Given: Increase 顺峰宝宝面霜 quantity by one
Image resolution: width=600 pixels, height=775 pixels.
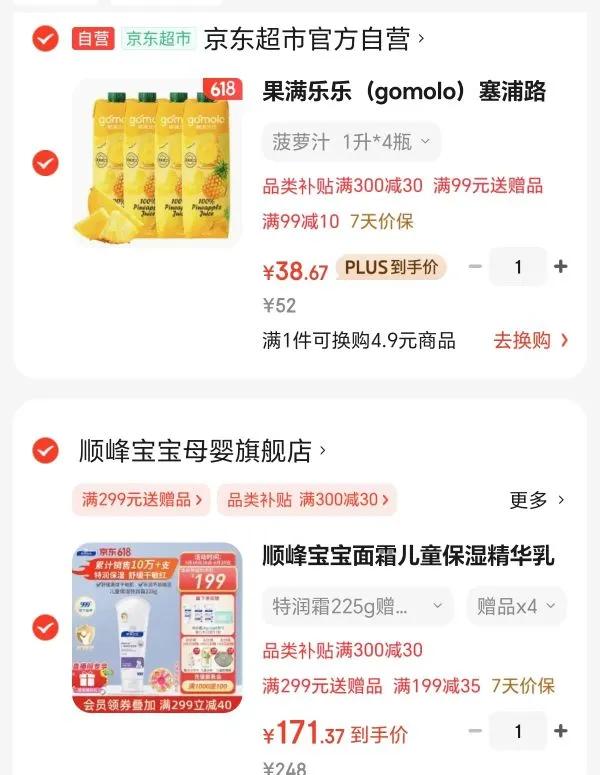Looking at the screenshot, I should coord(560,732).
